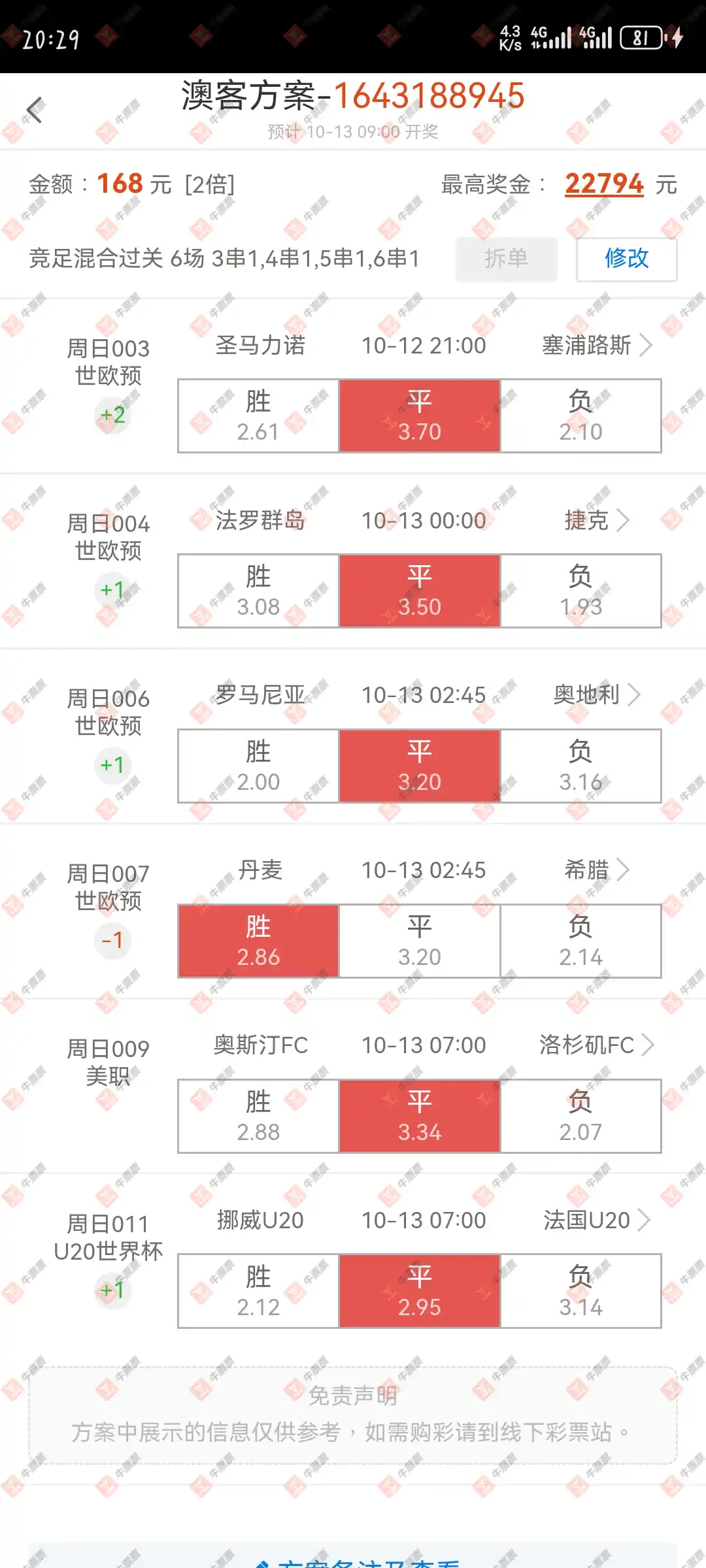706x1568 pixels.
Task: Deselect 平 3.50 in 法罗群岛 match
Action: click(420, 591)
